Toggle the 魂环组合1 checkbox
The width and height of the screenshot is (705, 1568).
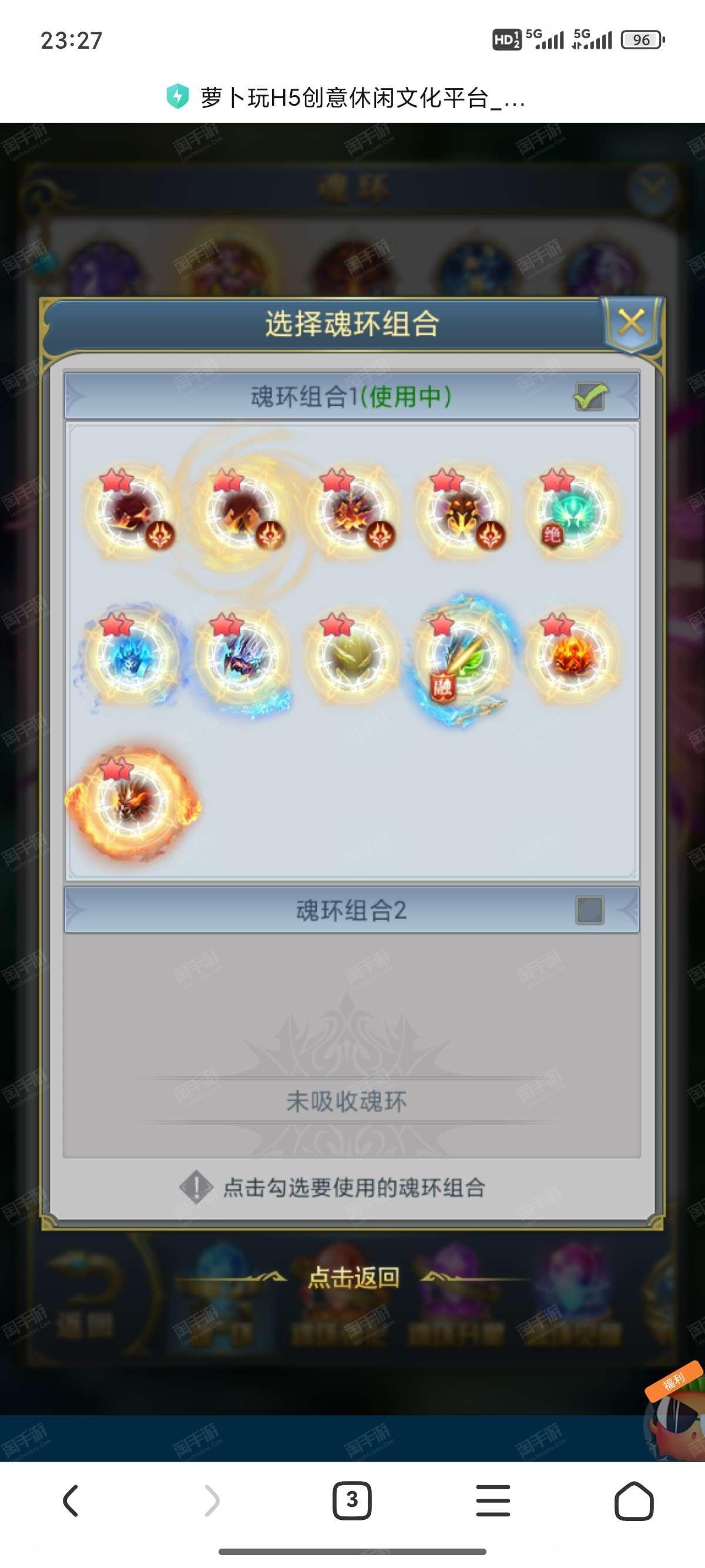pos(589,396)
